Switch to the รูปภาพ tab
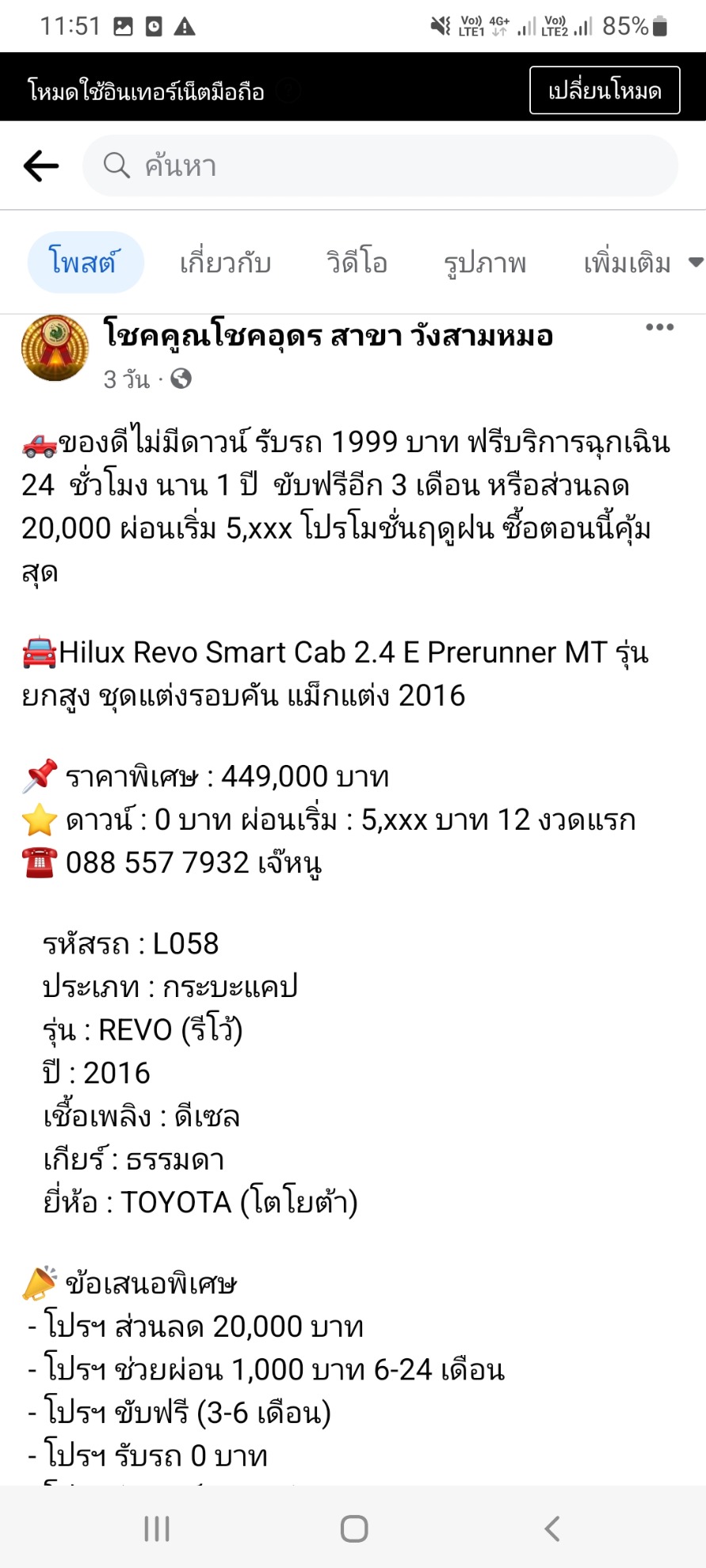This screenshot has width=706, height=1568. pos(485,263)
